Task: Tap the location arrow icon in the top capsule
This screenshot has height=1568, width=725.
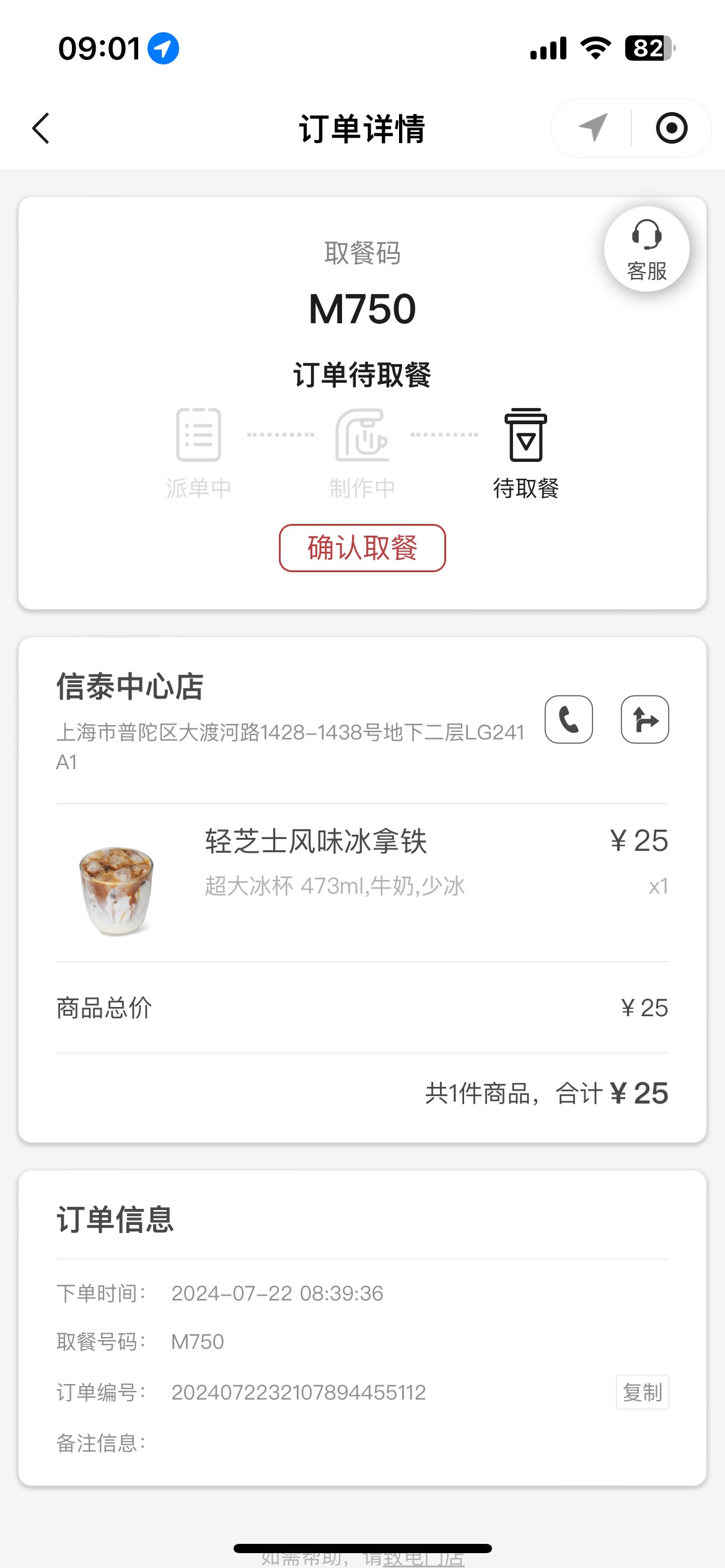Action: (592, 128)
